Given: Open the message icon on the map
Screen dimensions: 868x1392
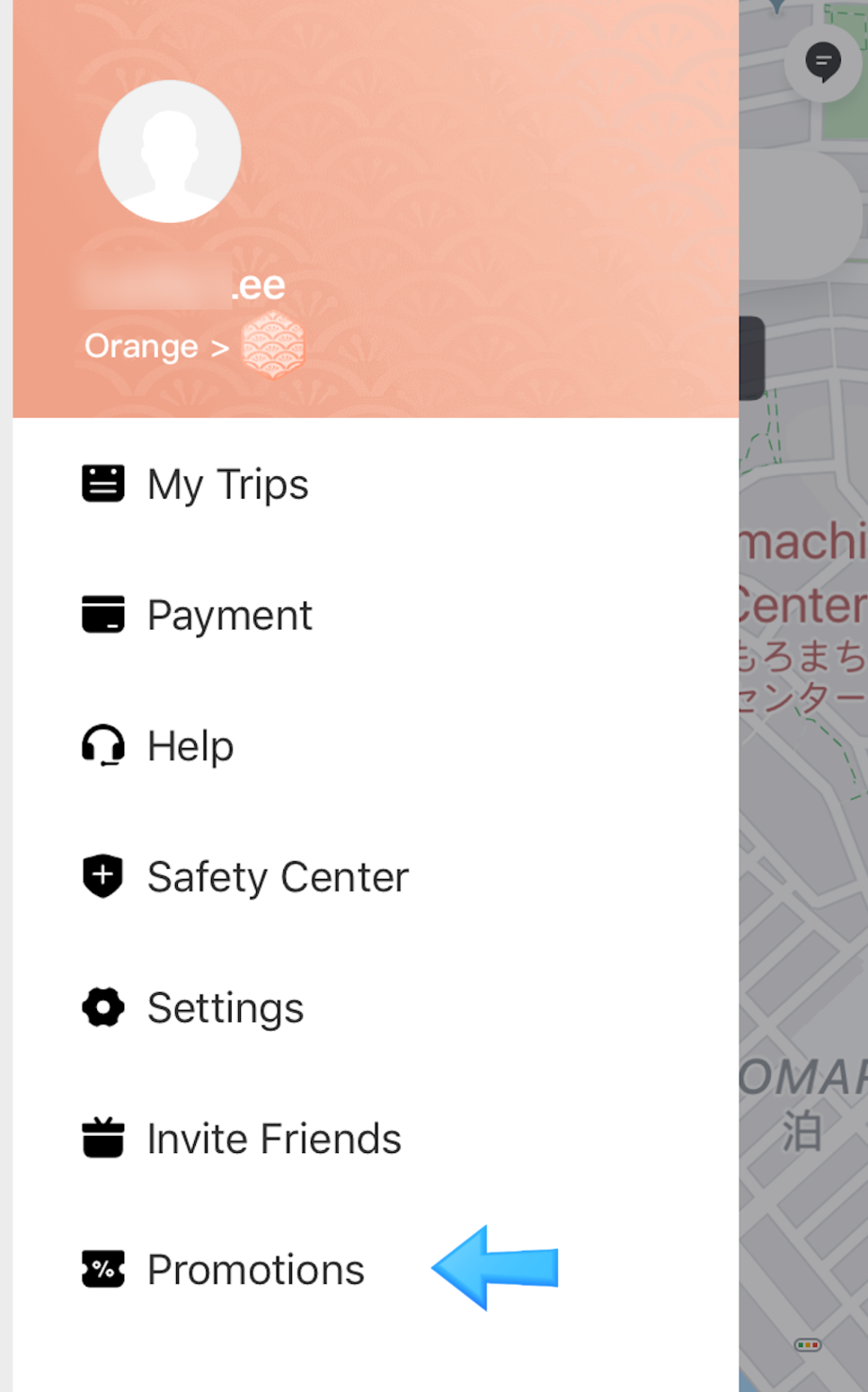Looking at the screenshot, I should (822, 62).
